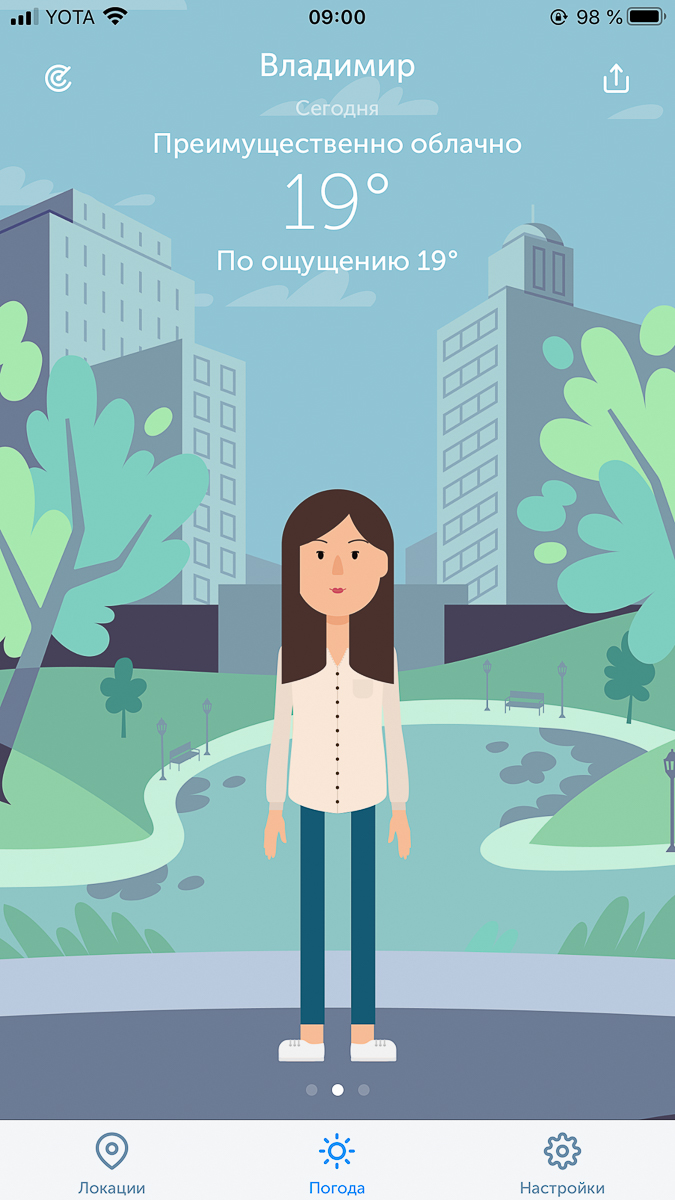
Task: Switch to the Погода tab
Action: [337, 1163]
